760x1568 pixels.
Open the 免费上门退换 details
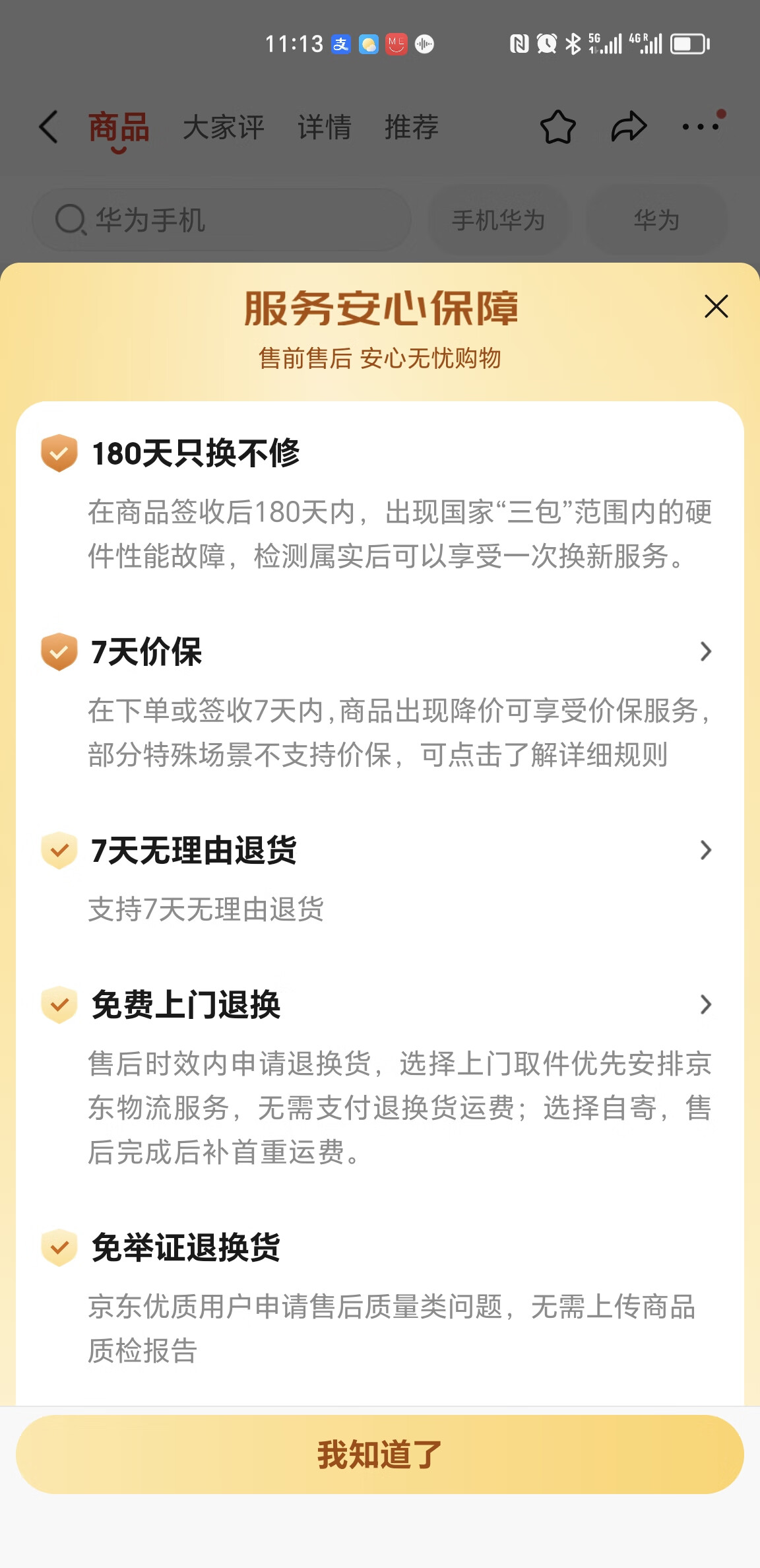click(x=705, y=1004)
